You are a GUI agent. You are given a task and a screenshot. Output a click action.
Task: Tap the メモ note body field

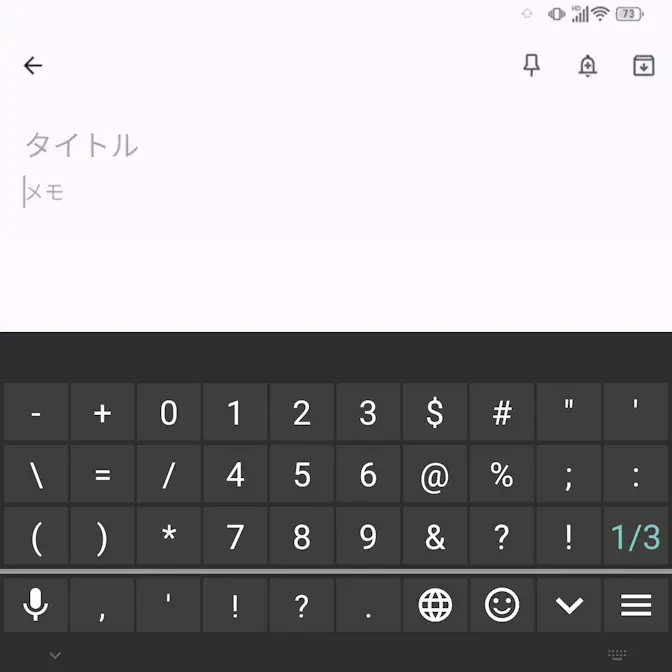tap(45, 192)
